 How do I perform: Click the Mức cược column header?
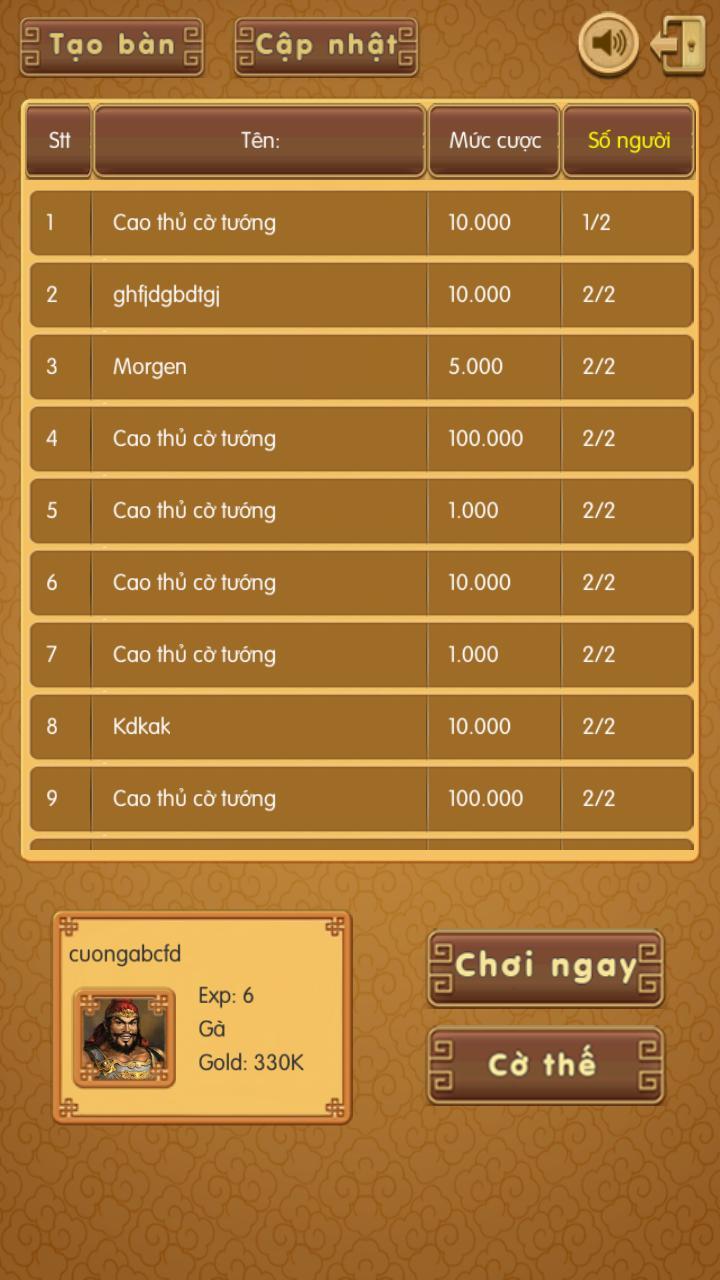click(494, 140)
